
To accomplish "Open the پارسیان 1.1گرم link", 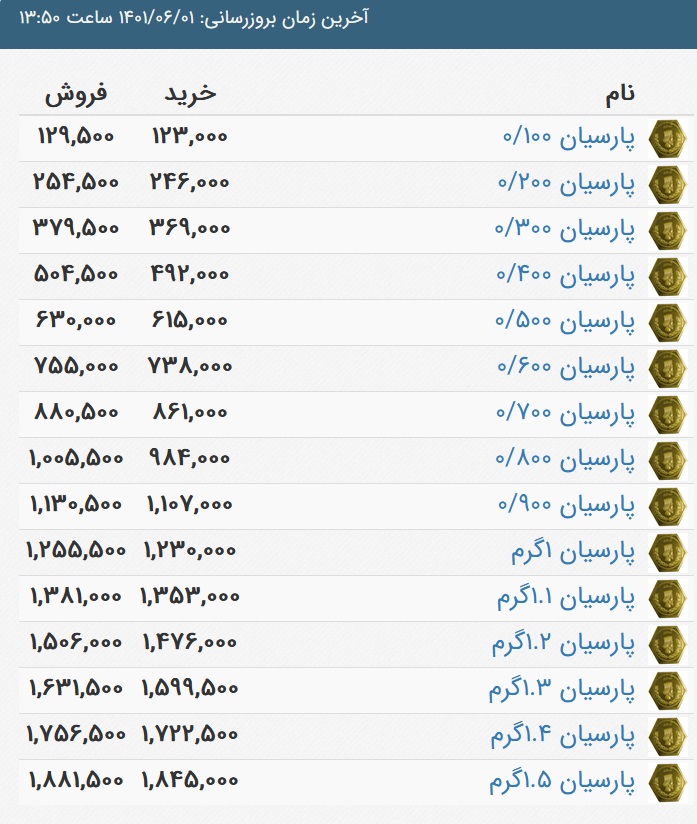I will [x=565, y=598].
